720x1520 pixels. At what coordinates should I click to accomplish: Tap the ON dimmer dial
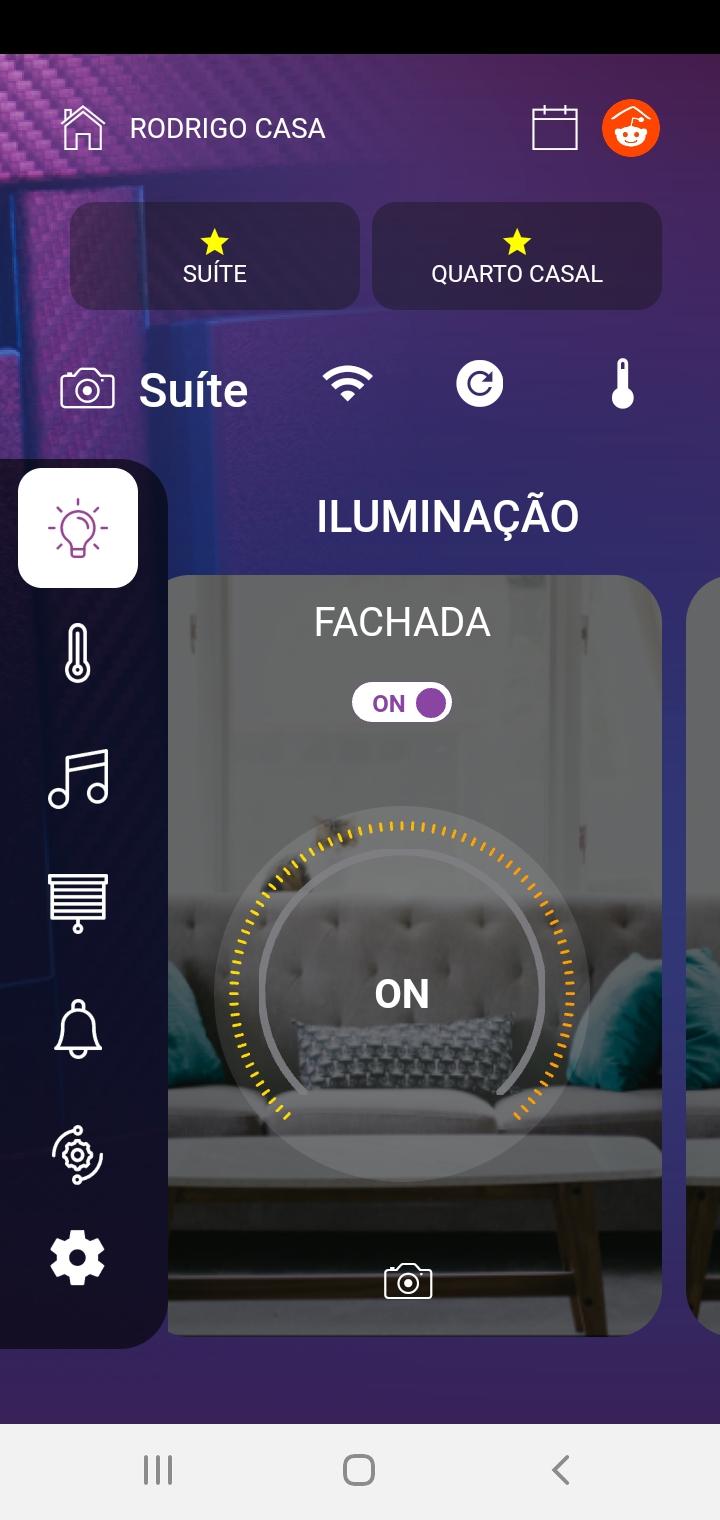pyautogui.click(x=402, y=993)
